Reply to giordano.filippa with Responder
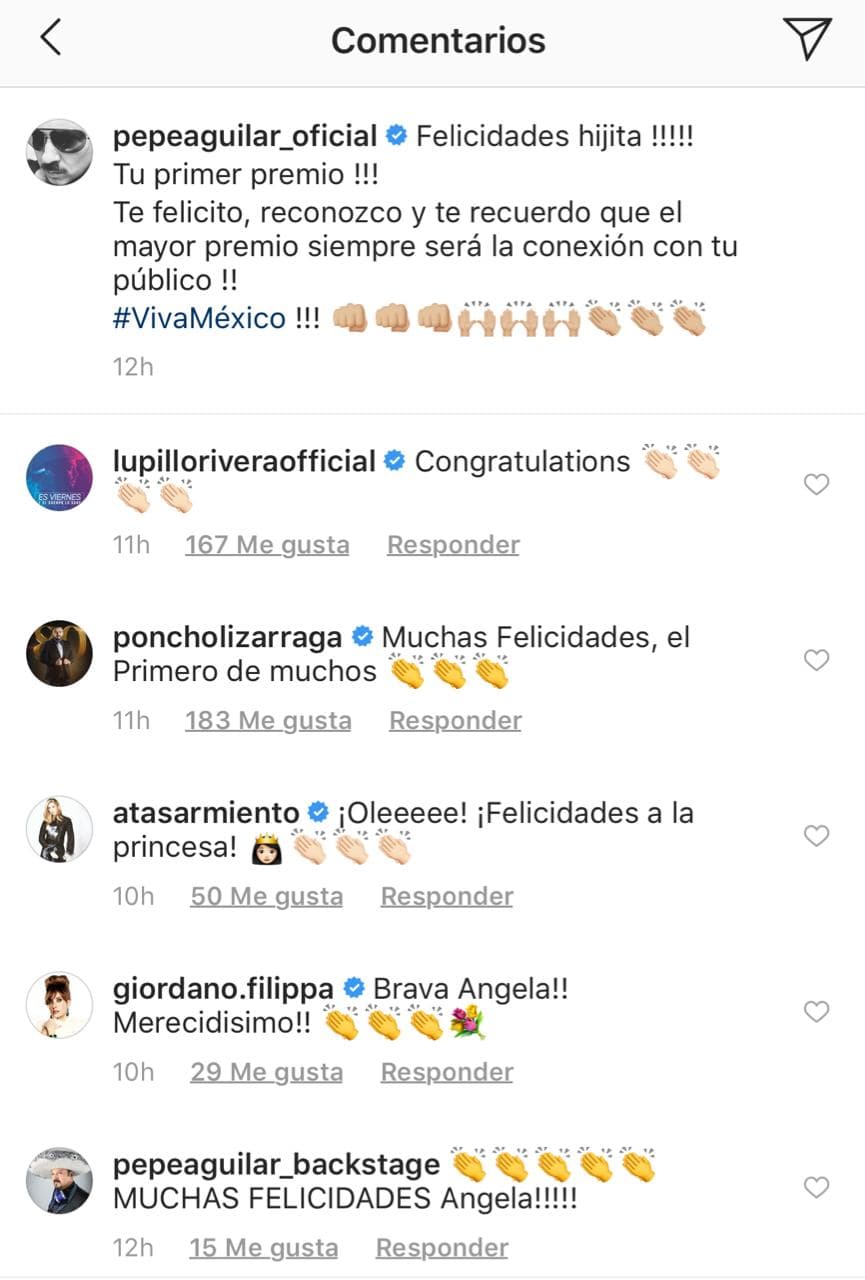865x1280 pixels. [446, 1071]
